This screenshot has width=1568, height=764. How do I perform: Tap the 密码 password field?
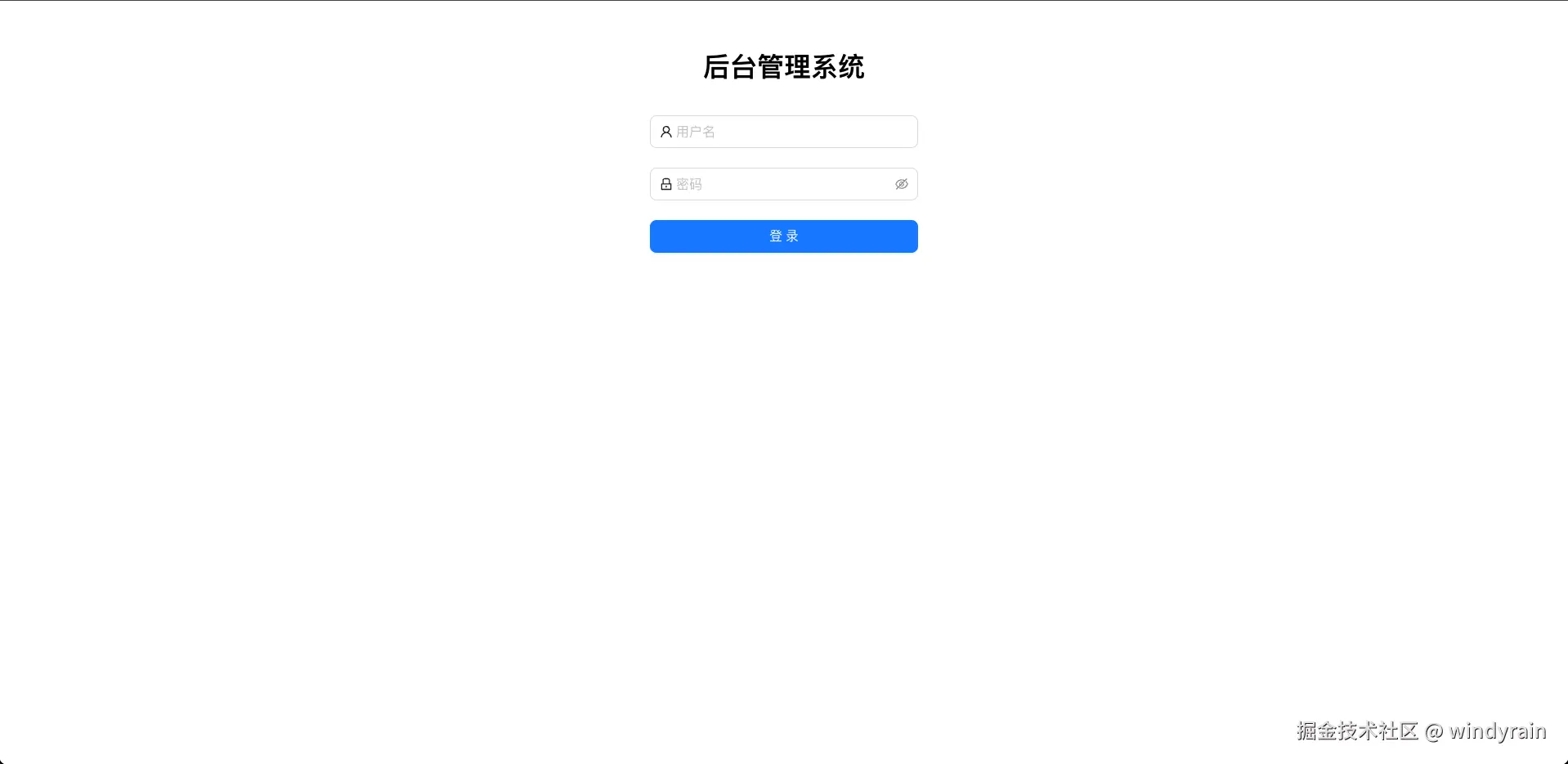pos(781,184)
